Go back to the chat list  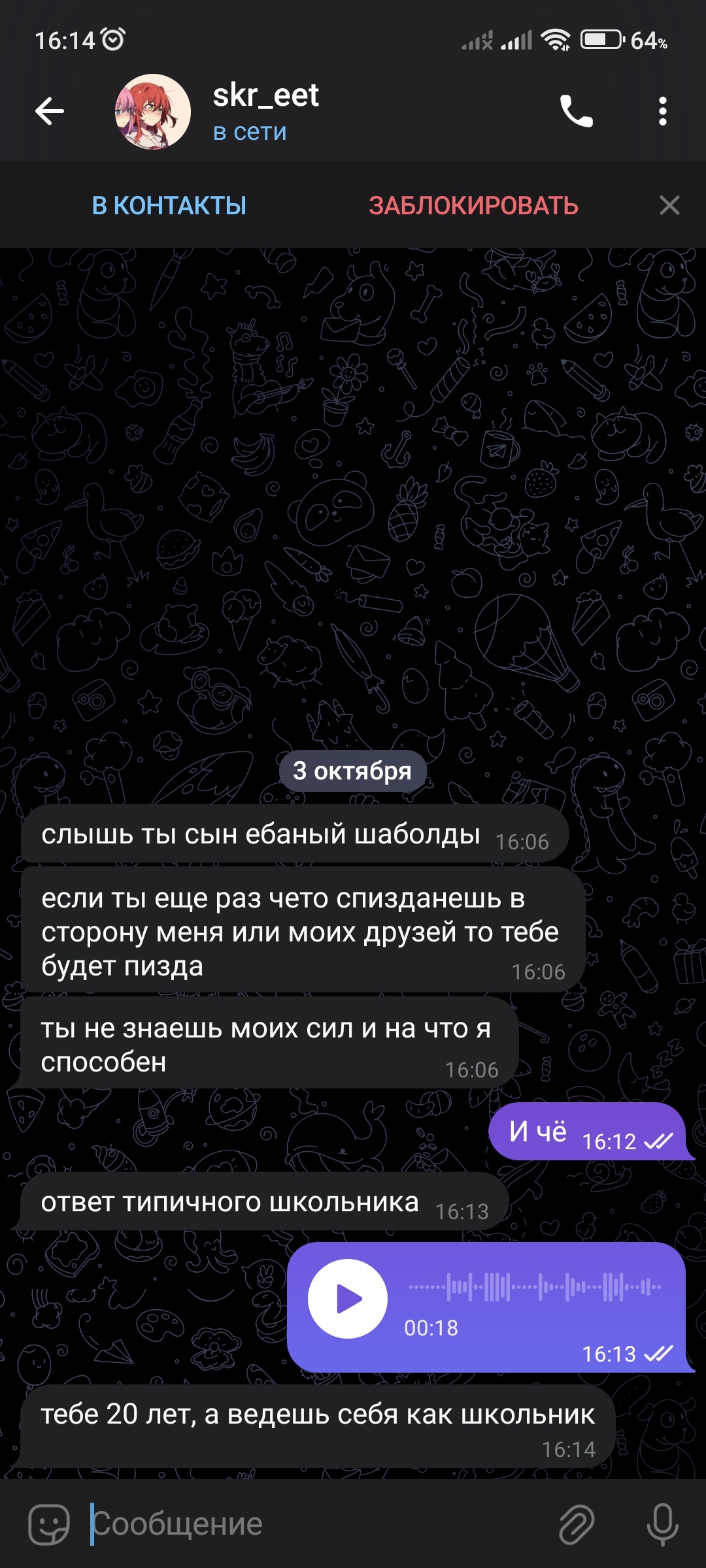tap(50, 111)
